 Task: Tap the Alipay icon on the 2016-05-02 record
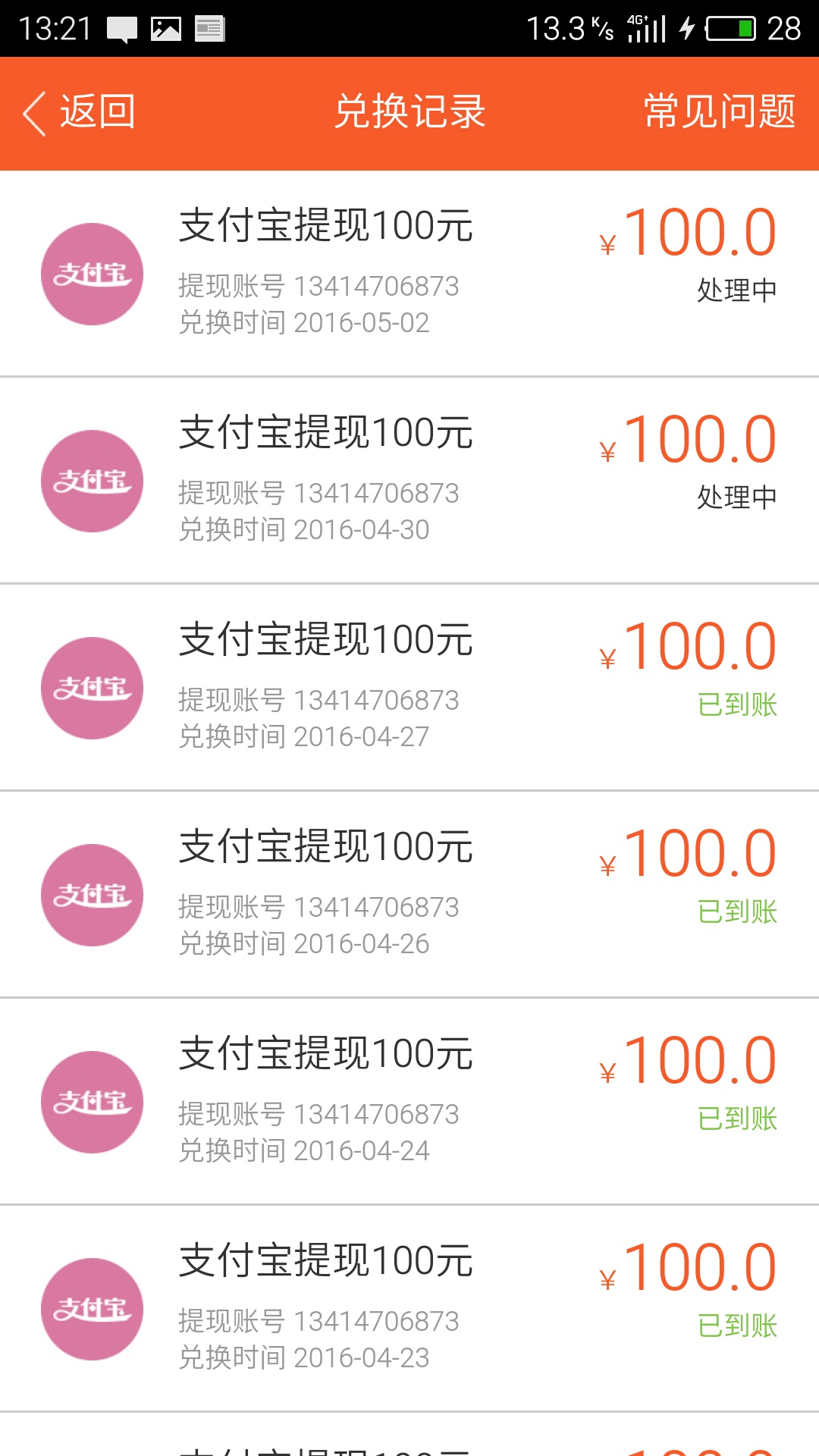coord(91,275)
